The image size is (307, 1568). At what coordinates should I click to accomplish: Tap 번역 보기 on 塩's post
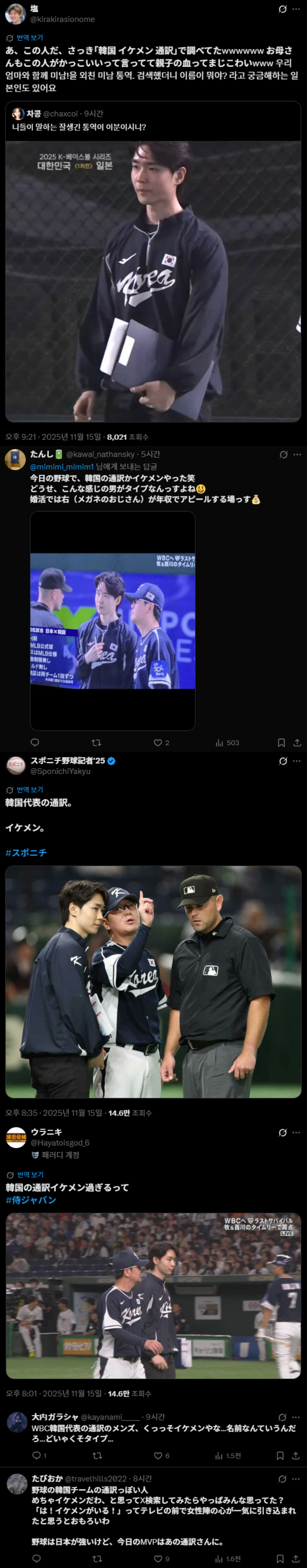click(29, 38)
